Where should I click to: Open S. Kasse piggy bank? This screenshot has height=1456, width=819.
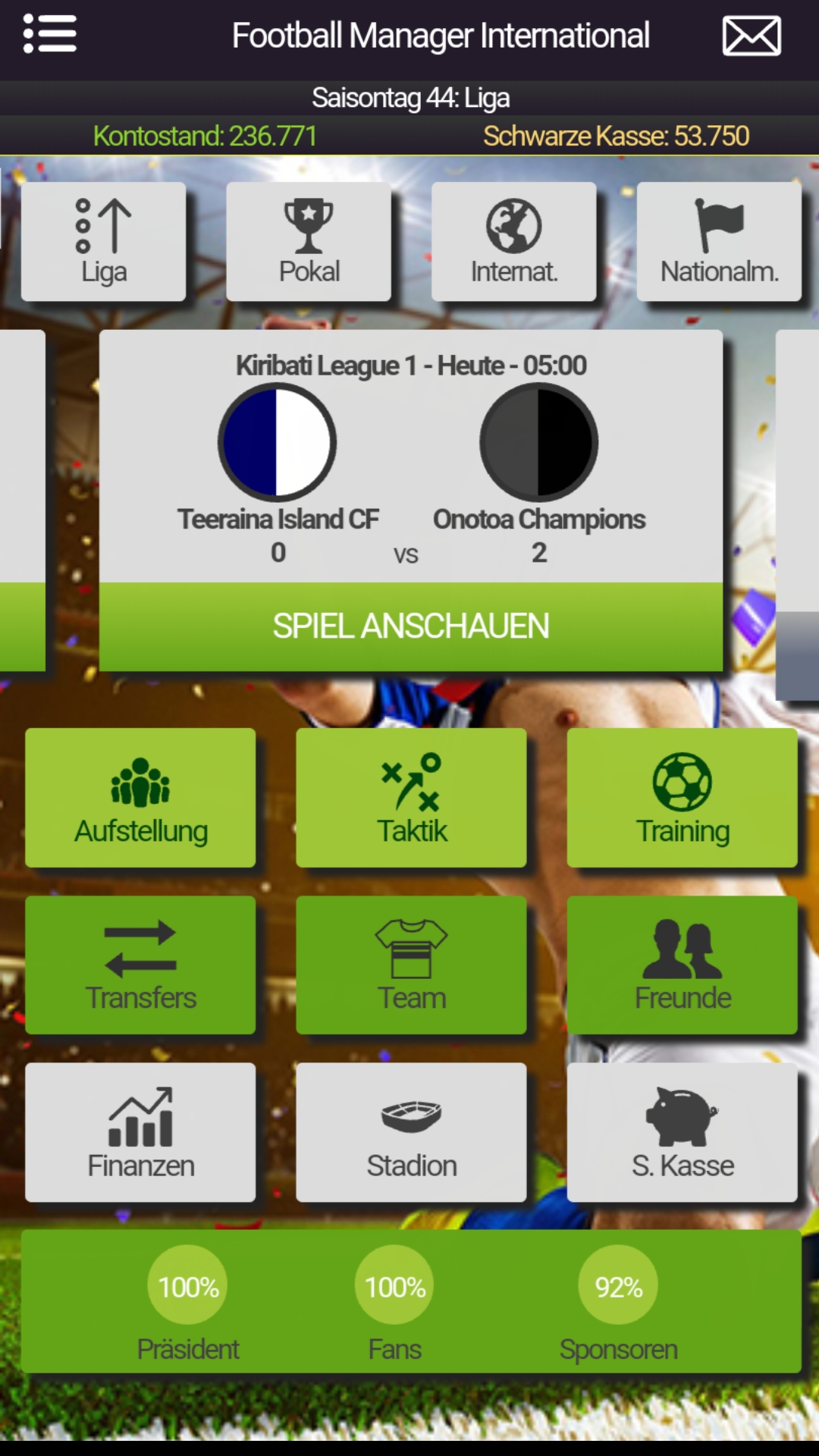pos(682,1132)
